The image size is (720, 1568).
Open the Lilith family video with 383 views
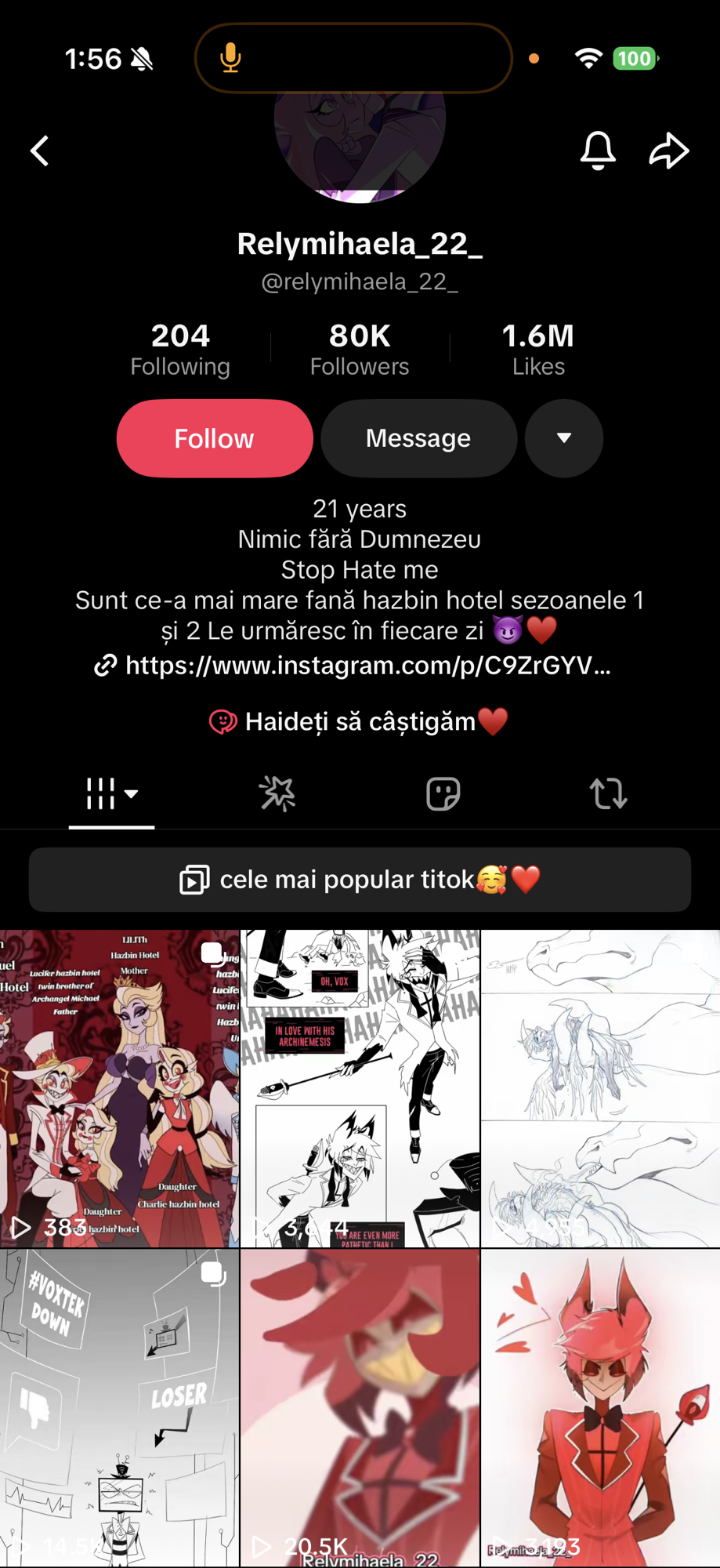(x=119, y=1088)
